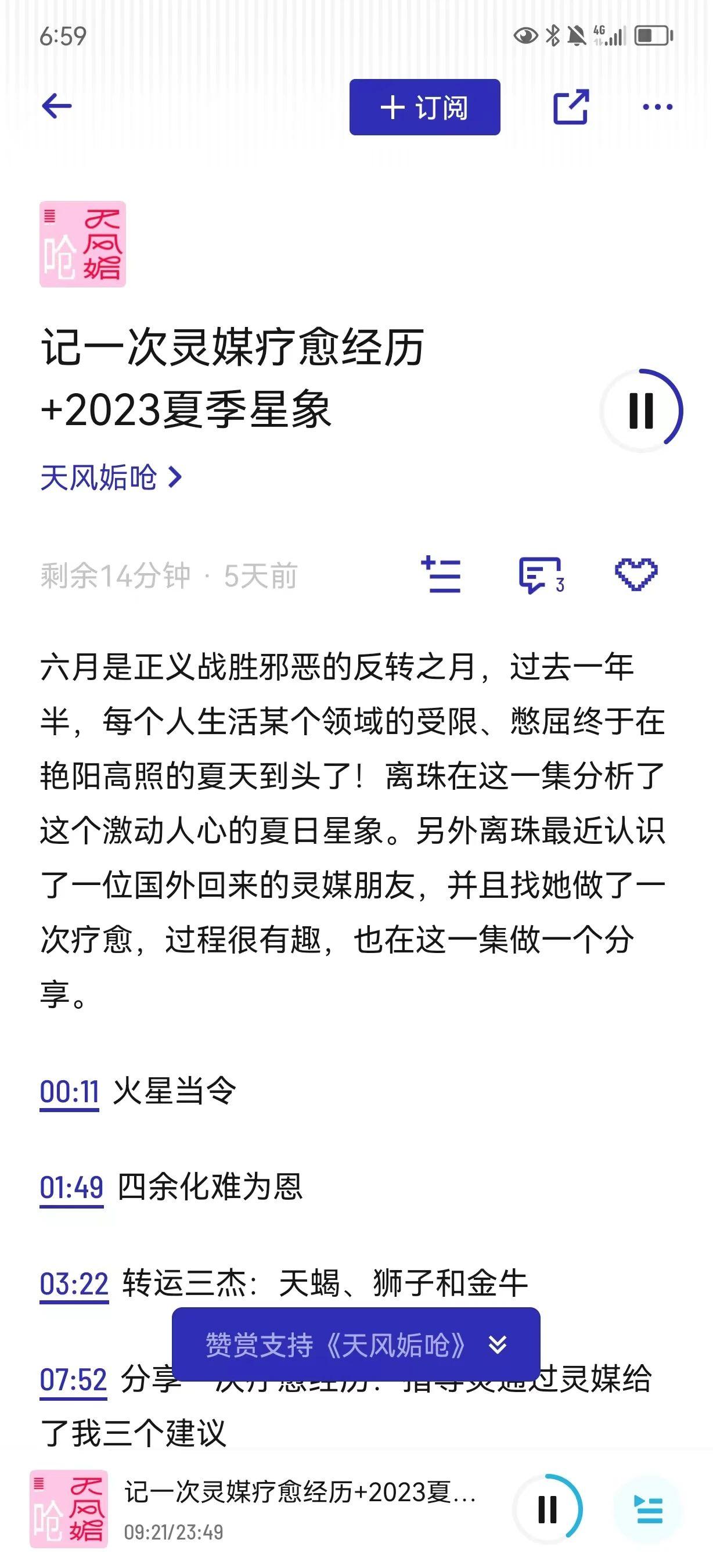Pause playback next to the episode title
Viewport: 713px width, 1568px height.
[641, 411]
